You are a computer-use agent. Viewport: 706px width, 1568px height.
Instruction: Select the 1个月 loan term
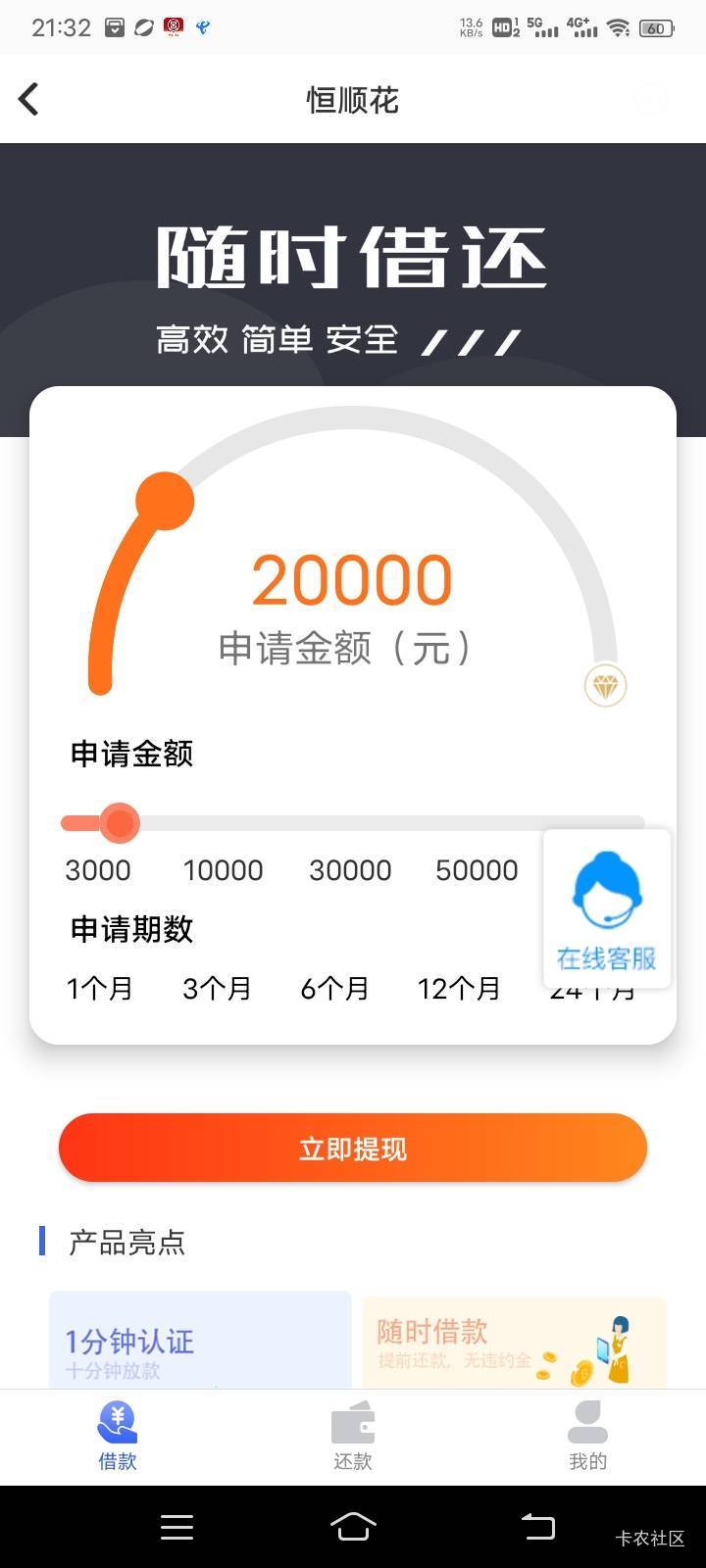point(99,988)
